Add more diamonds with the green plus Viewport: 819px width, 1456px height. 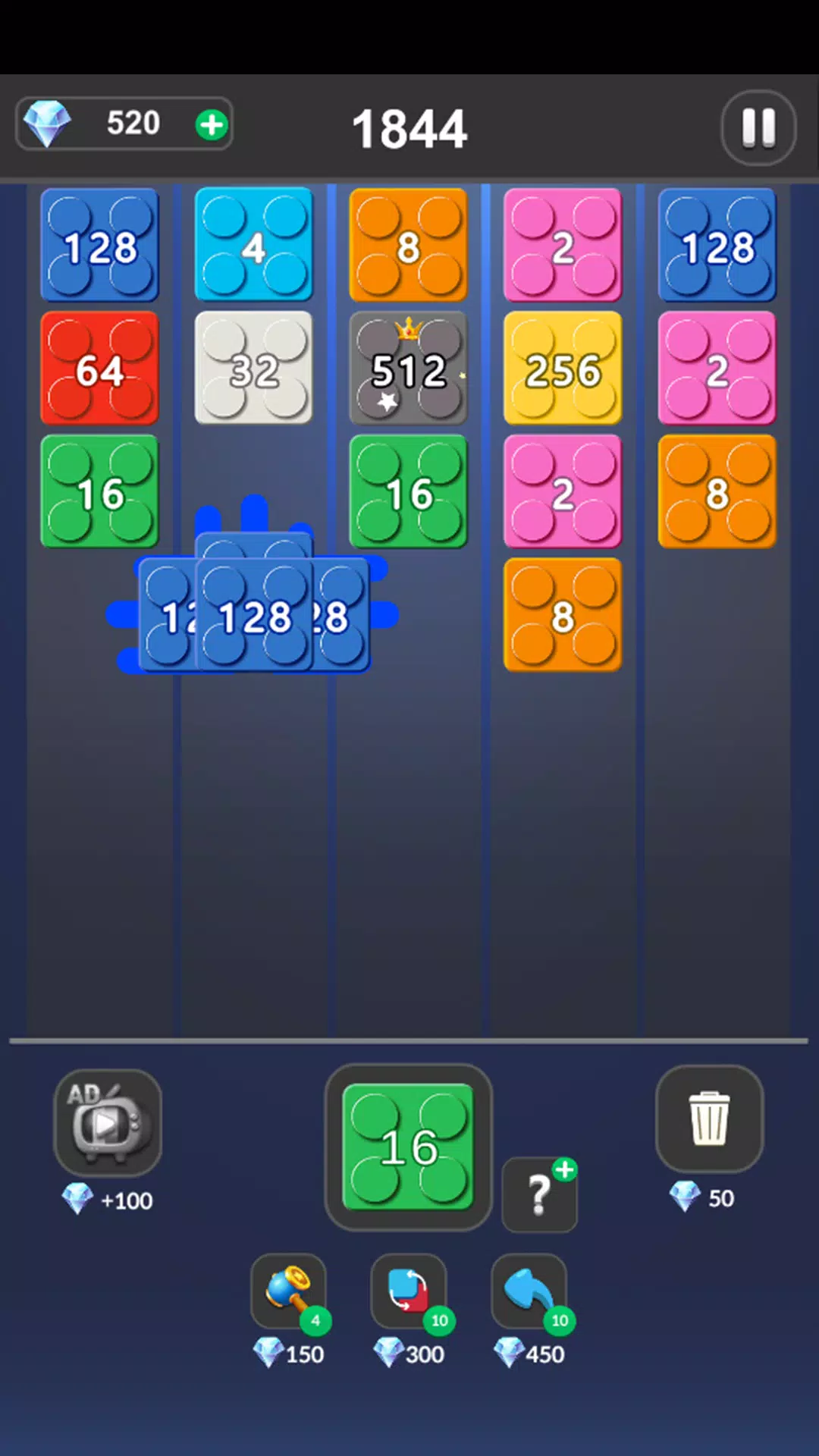coord(212,124)
